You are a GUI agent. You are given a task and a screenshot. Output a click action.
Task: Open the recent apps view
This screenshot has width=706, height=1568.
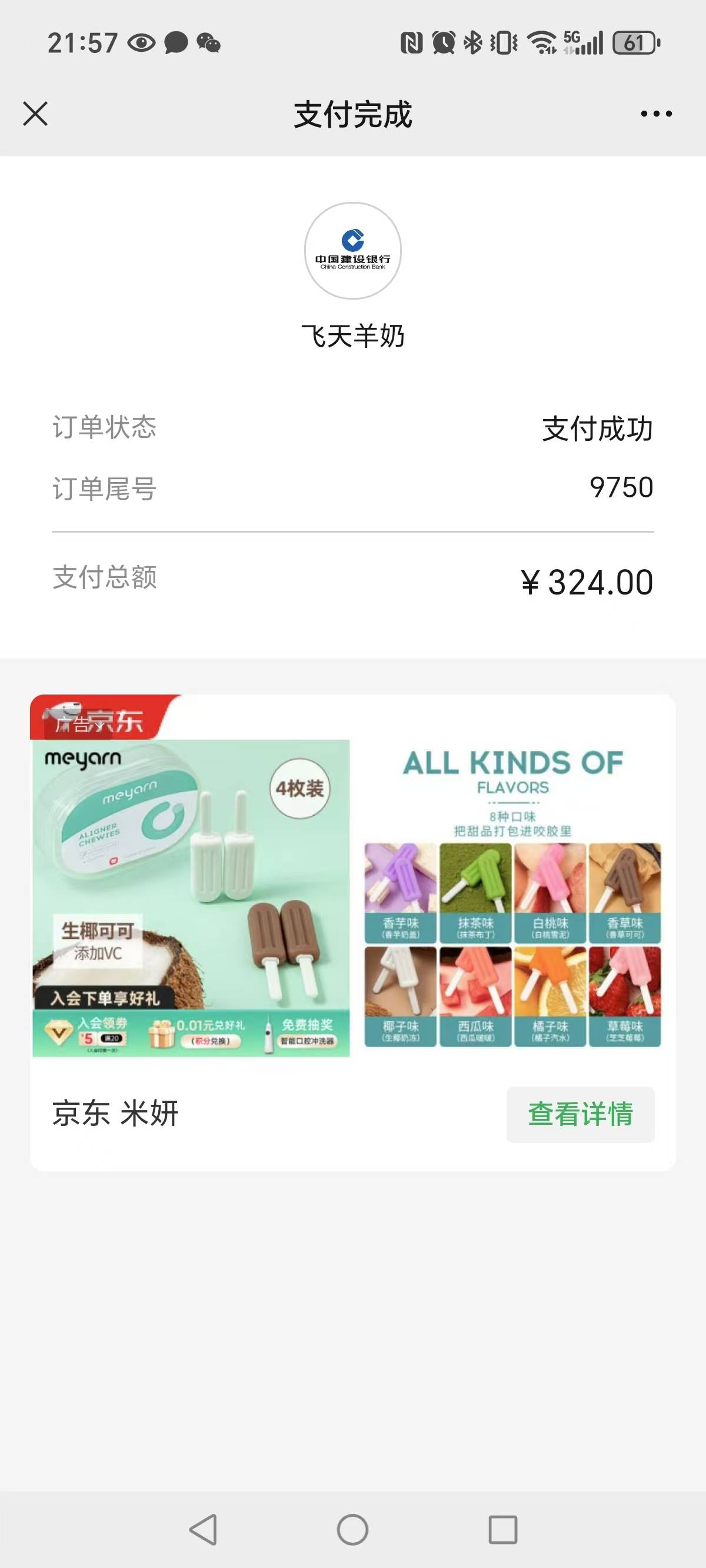tap(502, 1529)
